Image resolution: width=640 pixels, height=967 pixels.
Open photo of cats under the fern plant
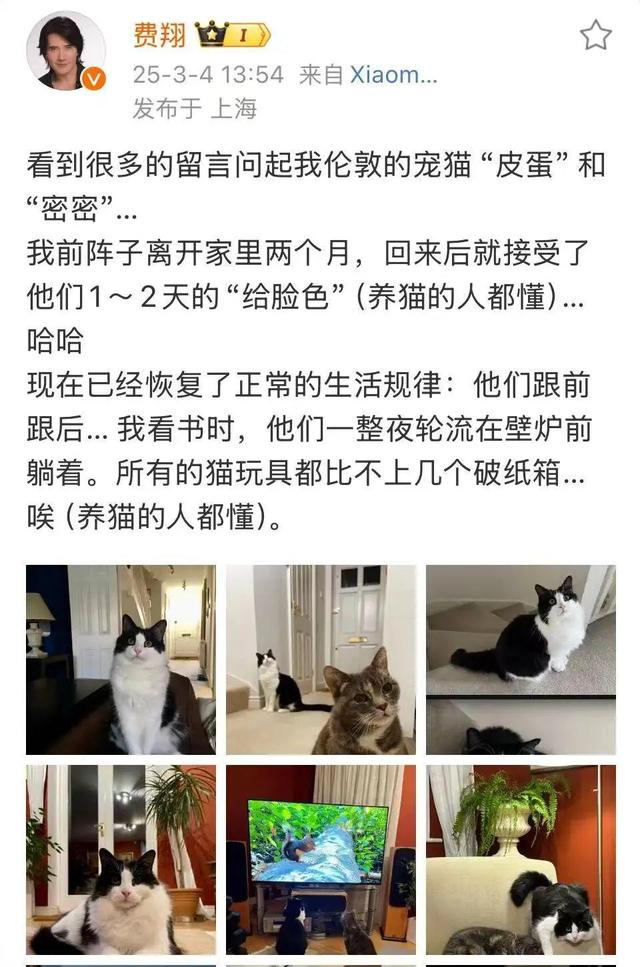[x=520, y=860]
